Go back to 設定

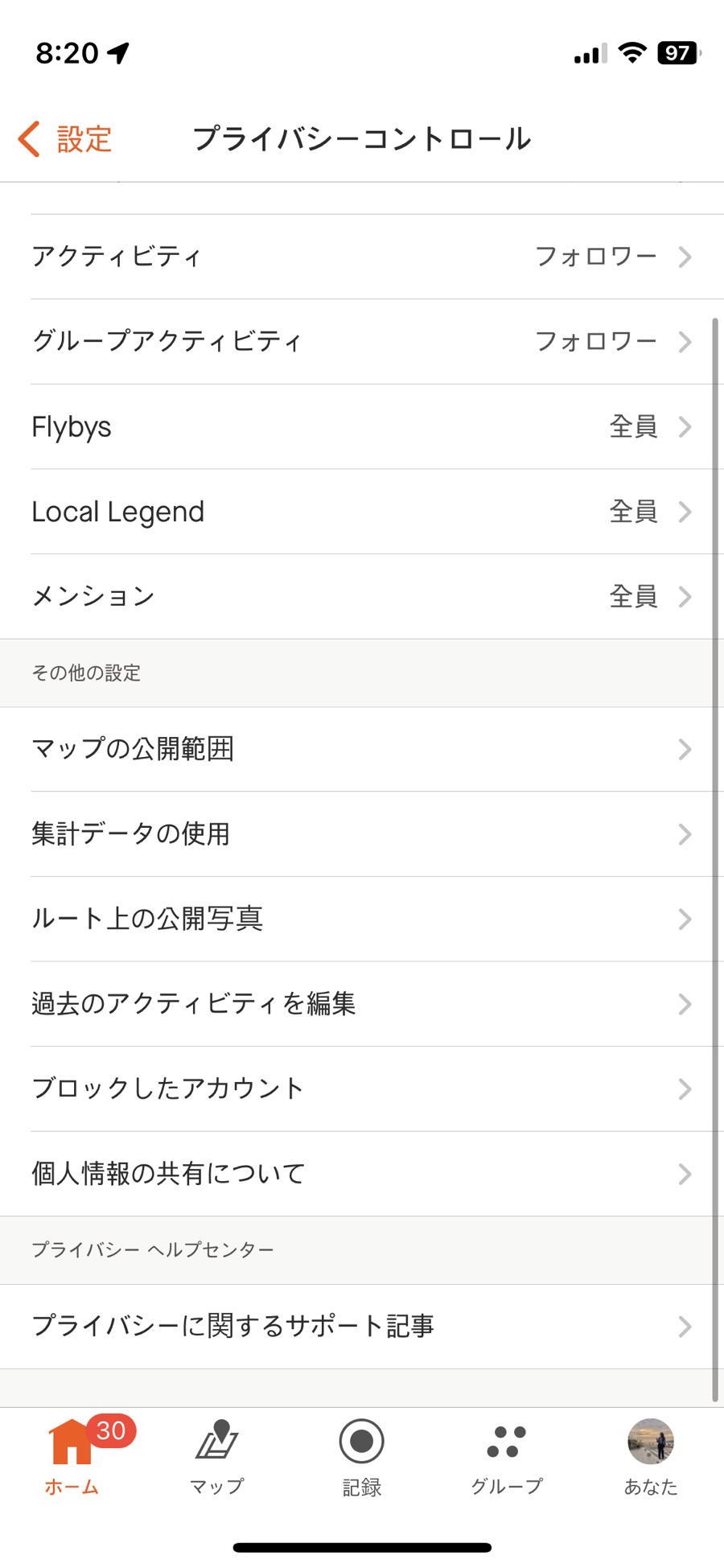[x=65, y=139]
